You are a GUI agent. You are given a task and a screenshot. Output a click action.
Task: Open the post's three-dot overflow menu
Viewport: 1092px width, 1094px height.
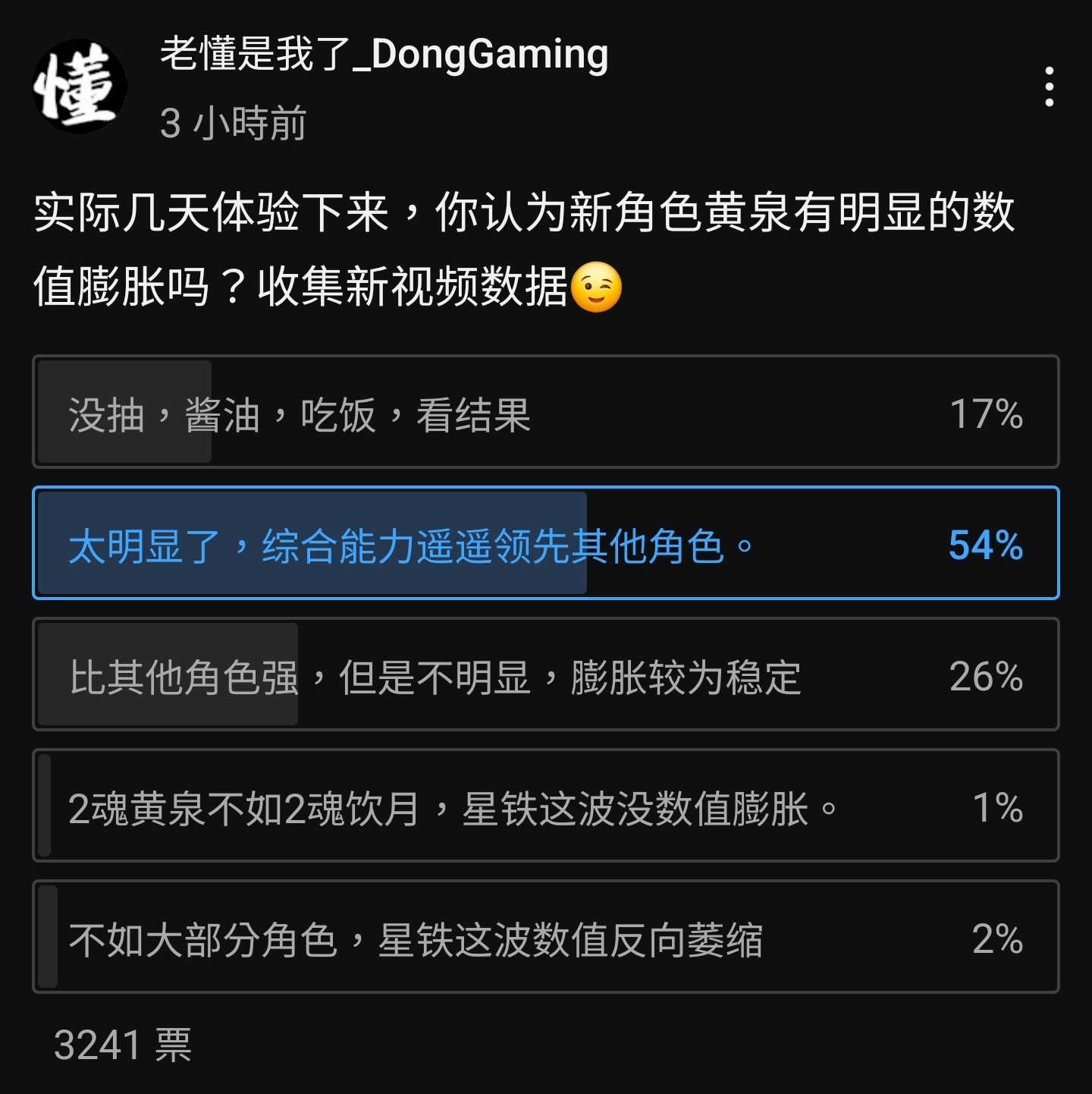tap(1049, 86)
